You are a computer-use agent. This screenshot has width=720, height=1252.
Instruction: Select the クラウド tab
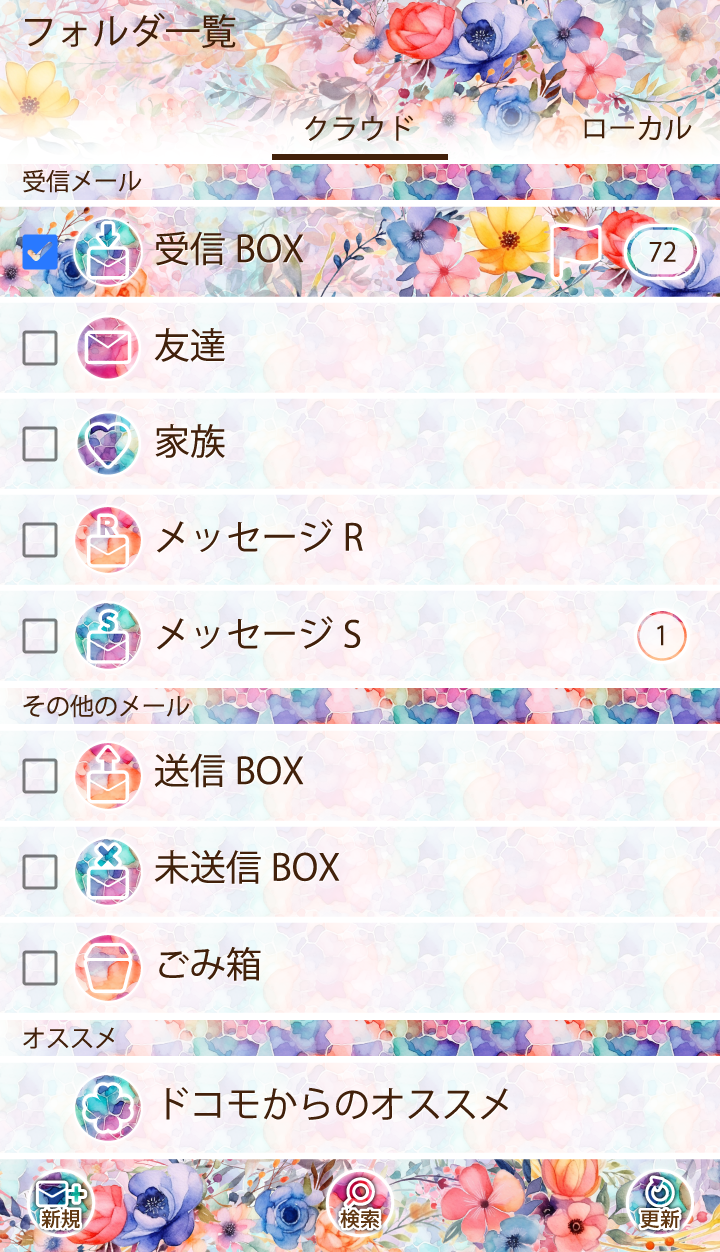point(359,128)
